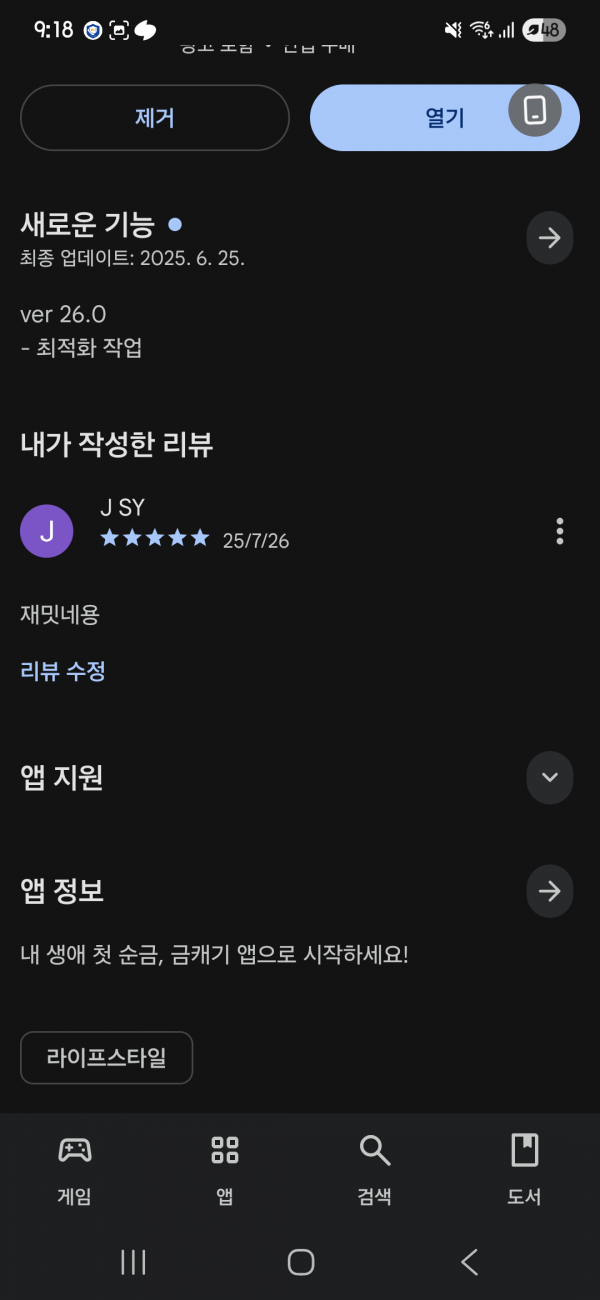
Task: Open the review overflow menu
Action: point(560,531)
